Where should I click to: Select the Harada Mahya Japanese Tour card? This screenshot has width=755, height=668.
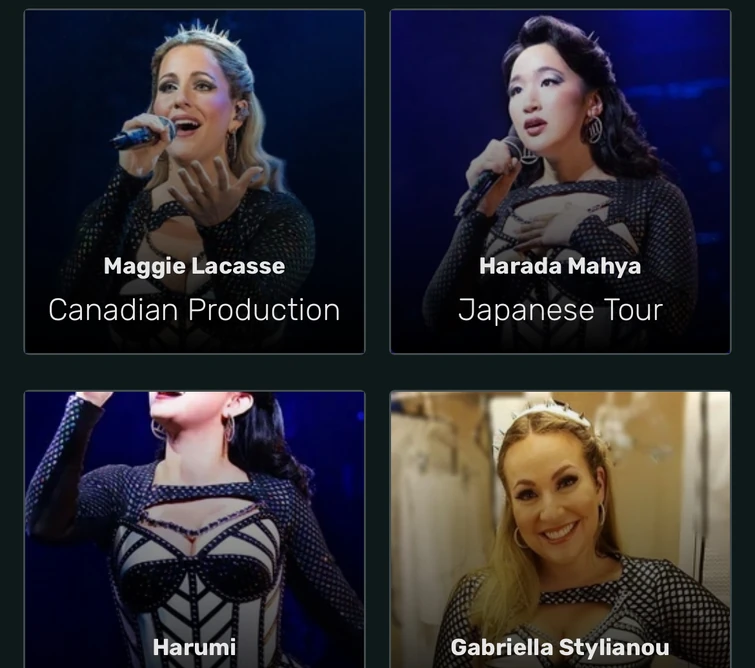(x=560, y=181)
